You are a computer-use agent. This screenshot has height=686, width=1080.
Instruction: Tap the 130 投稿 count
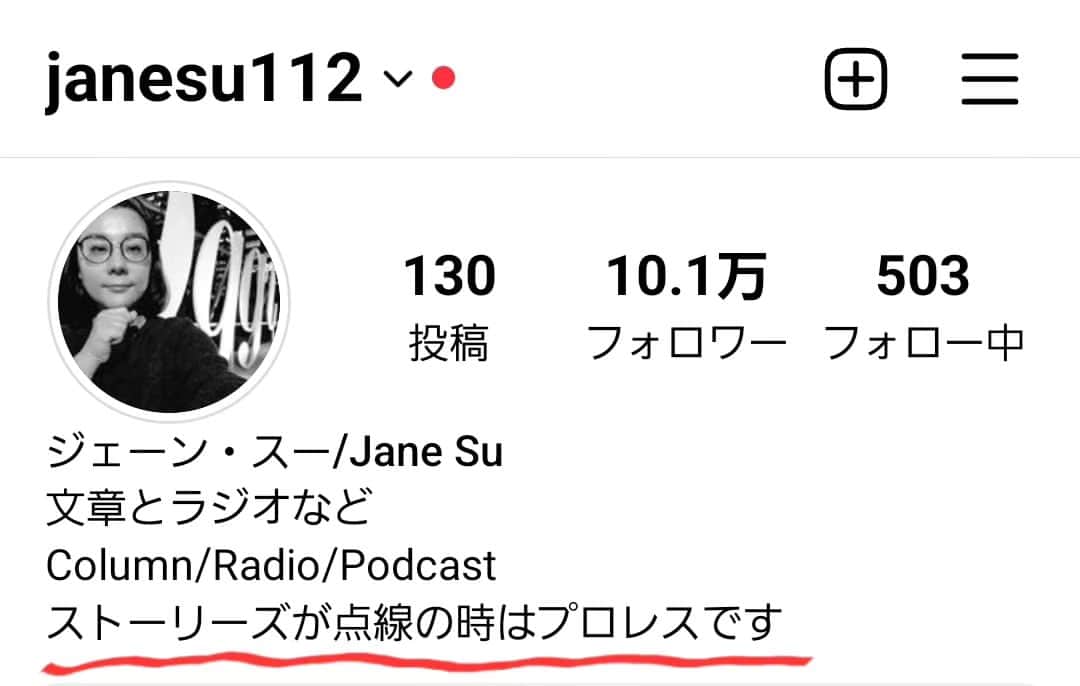[449, 306]
